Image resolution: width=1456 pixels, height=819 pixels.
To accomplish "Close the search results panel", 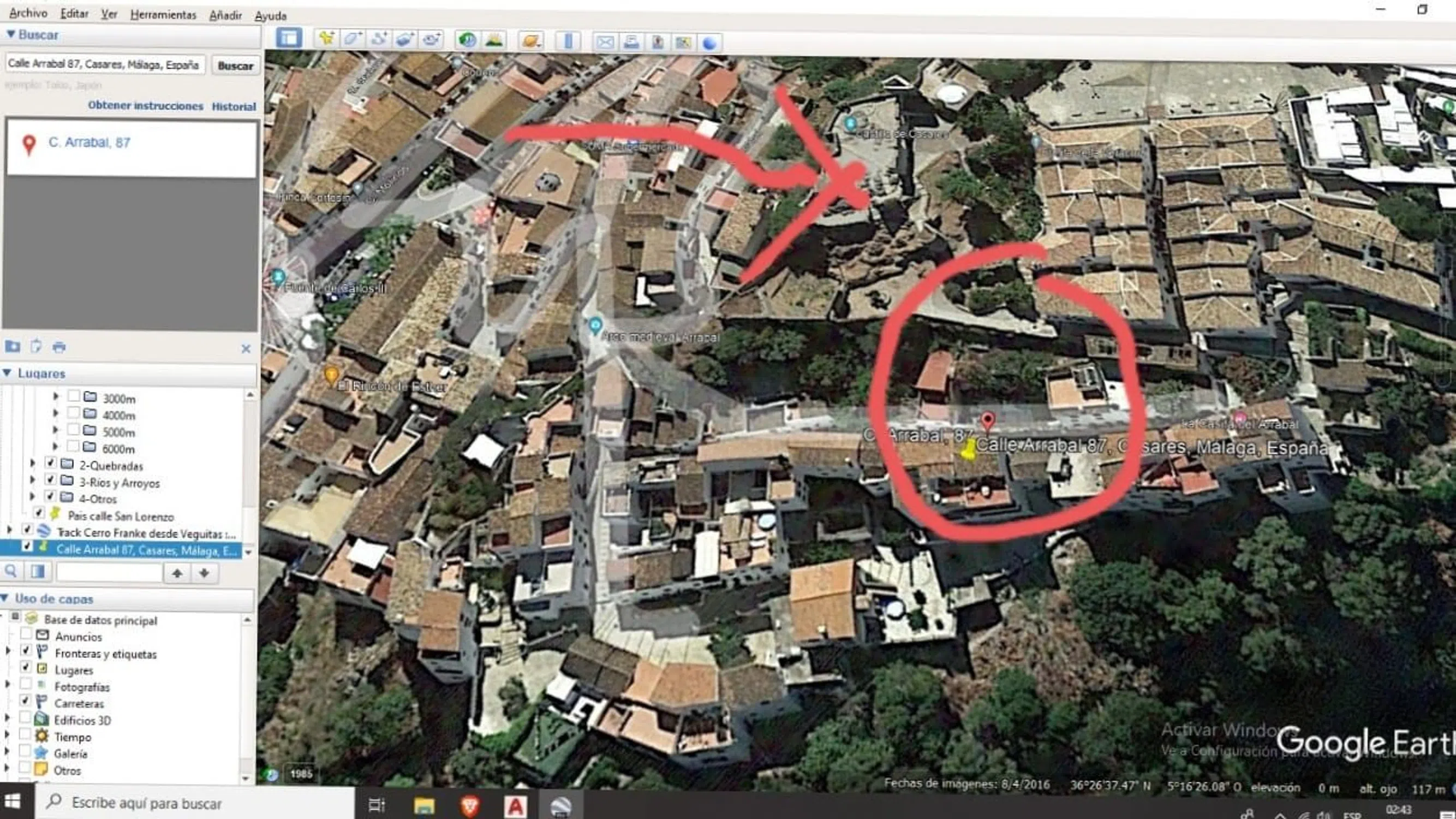I will coord(246,348).
